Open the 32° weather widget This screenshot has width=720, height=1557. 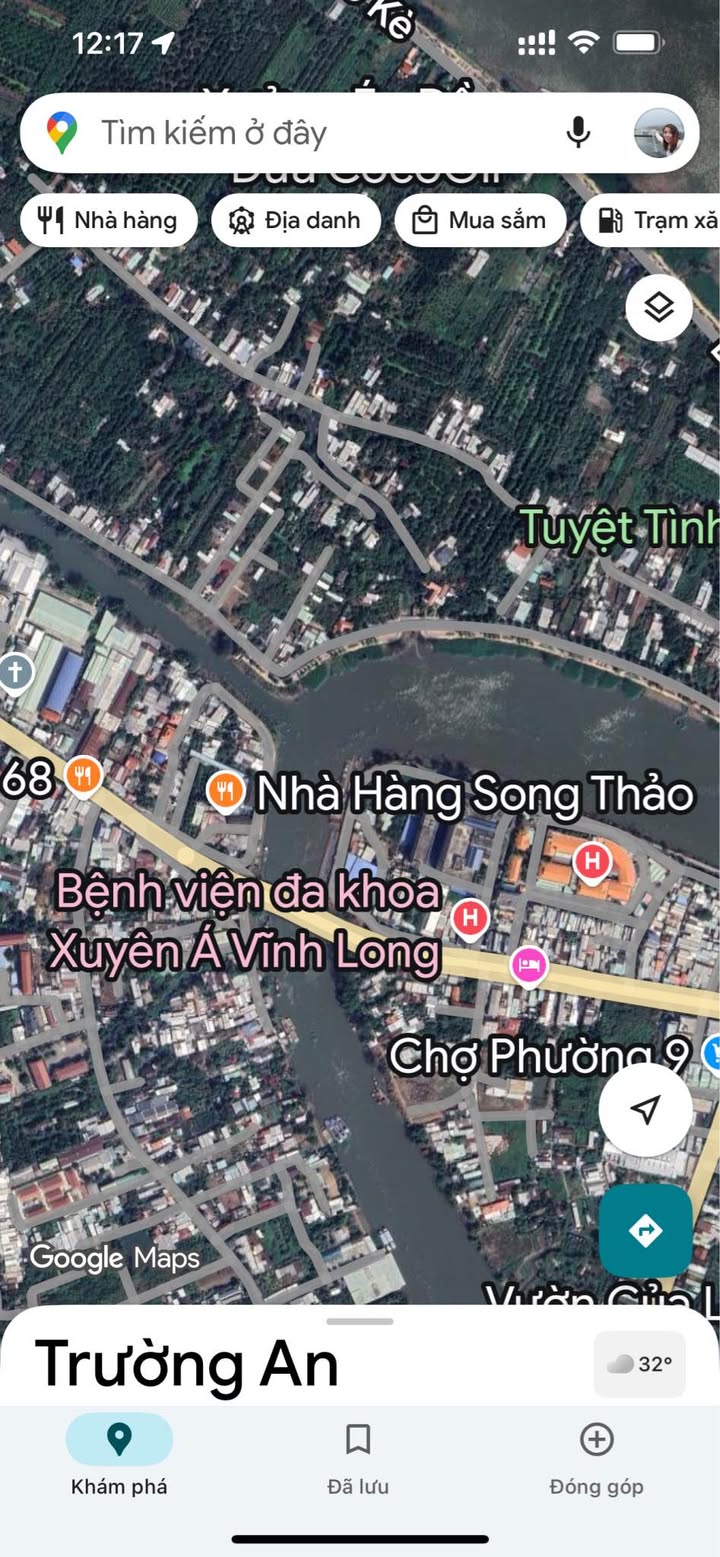[x=640, y=1363]
